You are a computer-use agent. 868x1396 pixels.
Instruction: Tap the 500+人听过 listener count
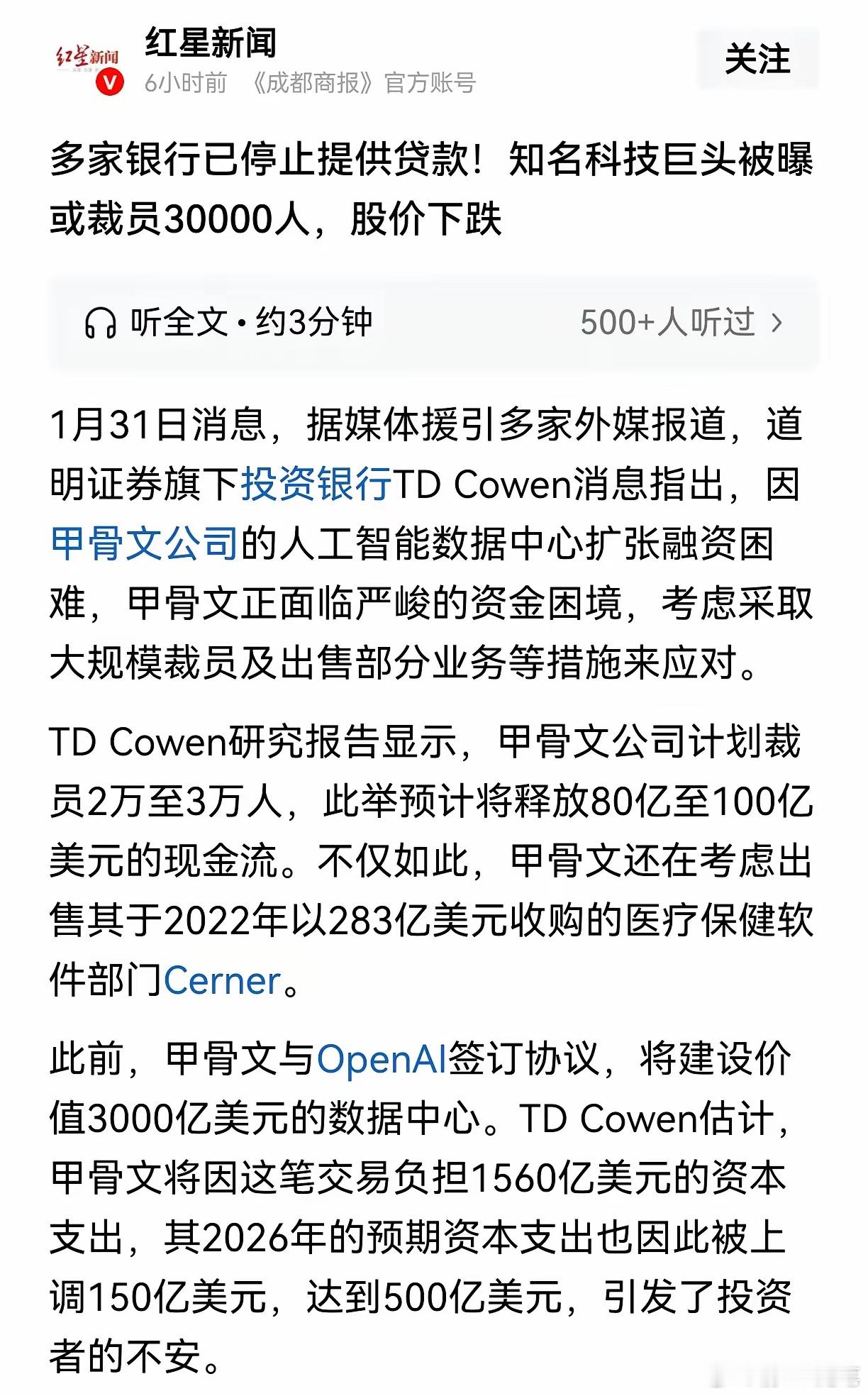click(x=669, y=322)
